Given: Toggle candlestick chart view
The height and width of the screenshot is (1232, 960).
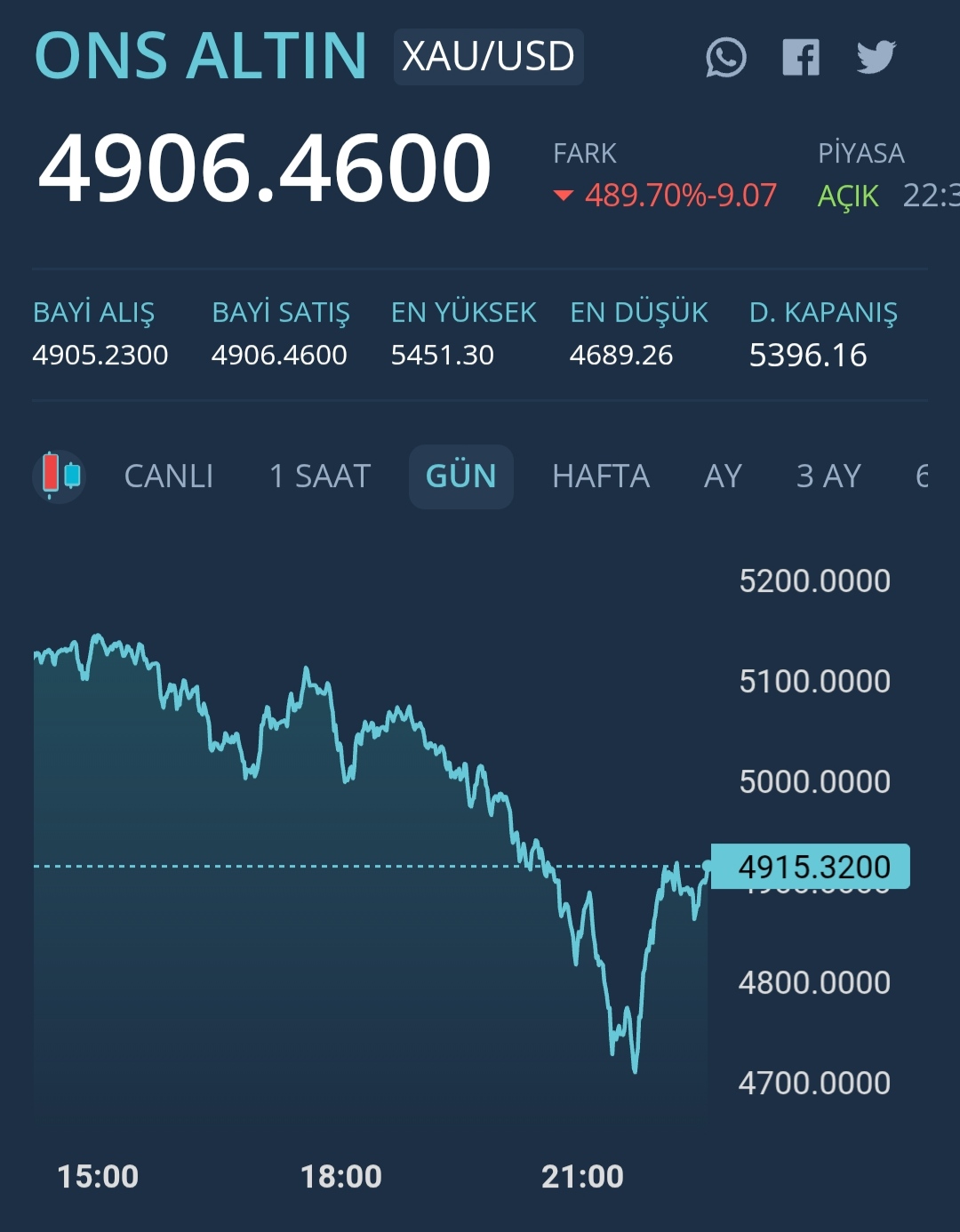Looking at the screenshot, I should pos(60,476).
